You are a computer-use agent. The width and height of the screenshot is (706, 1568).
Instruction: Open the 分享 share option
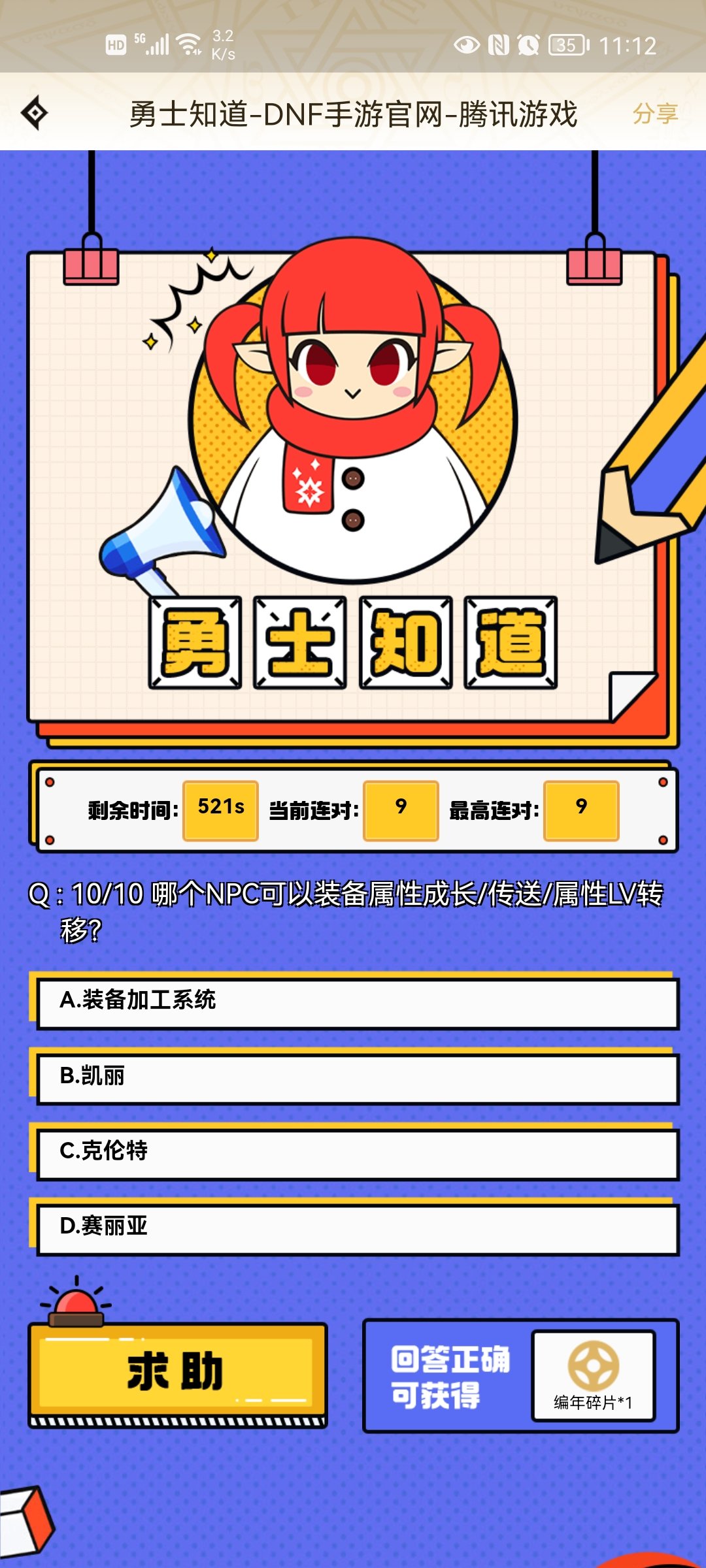click(656, 113)
